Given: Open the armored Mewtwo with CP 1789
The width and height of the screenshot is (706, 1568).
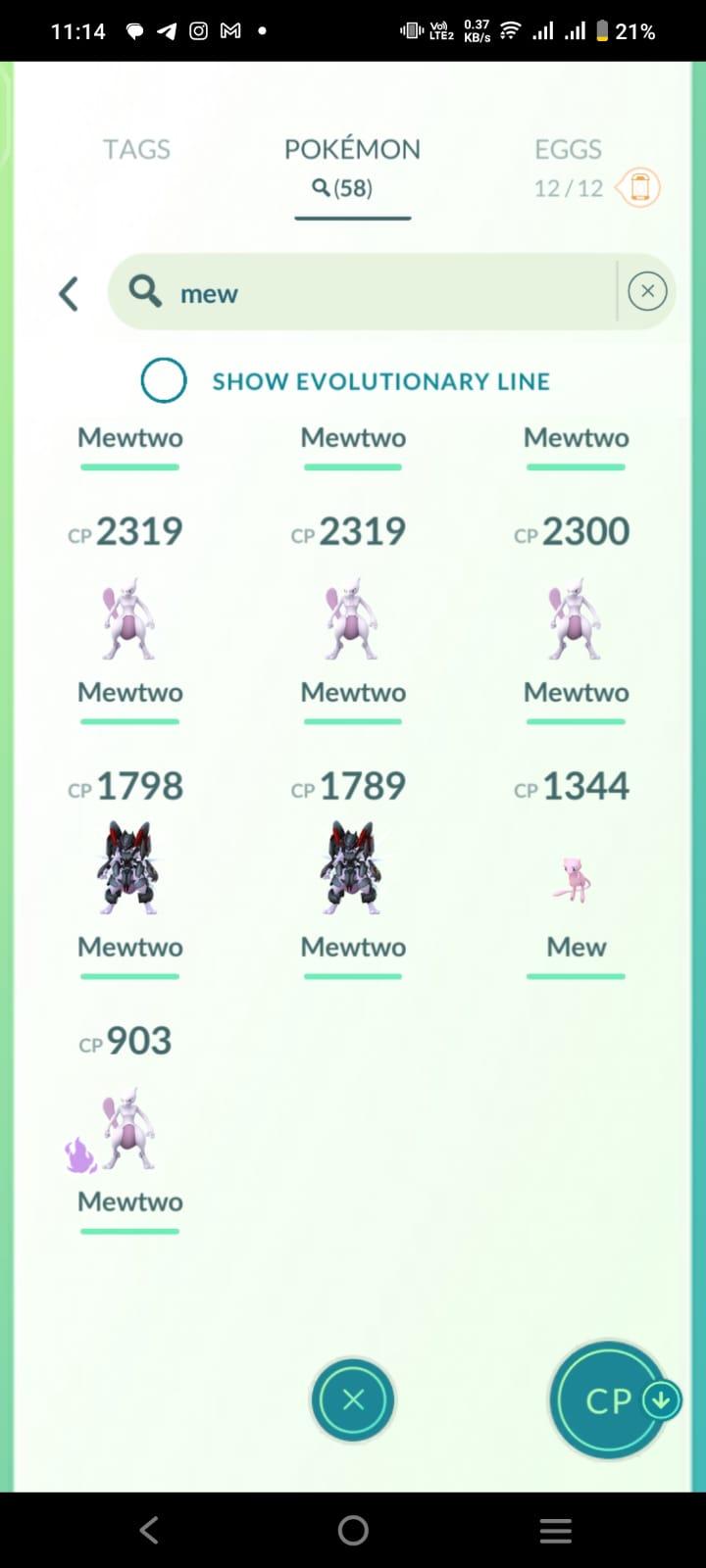Looking at the screenshot, I should pyautogui.click(x=352, y=867).
